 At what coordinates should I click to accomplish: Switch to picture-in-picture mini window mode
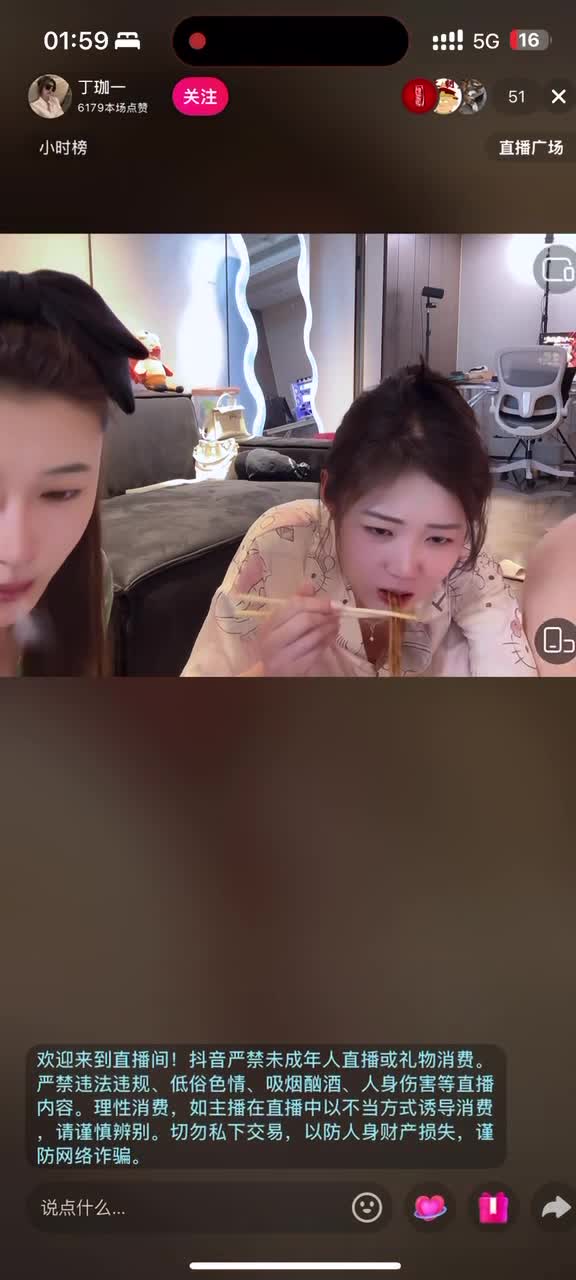(x=556, y=269)
